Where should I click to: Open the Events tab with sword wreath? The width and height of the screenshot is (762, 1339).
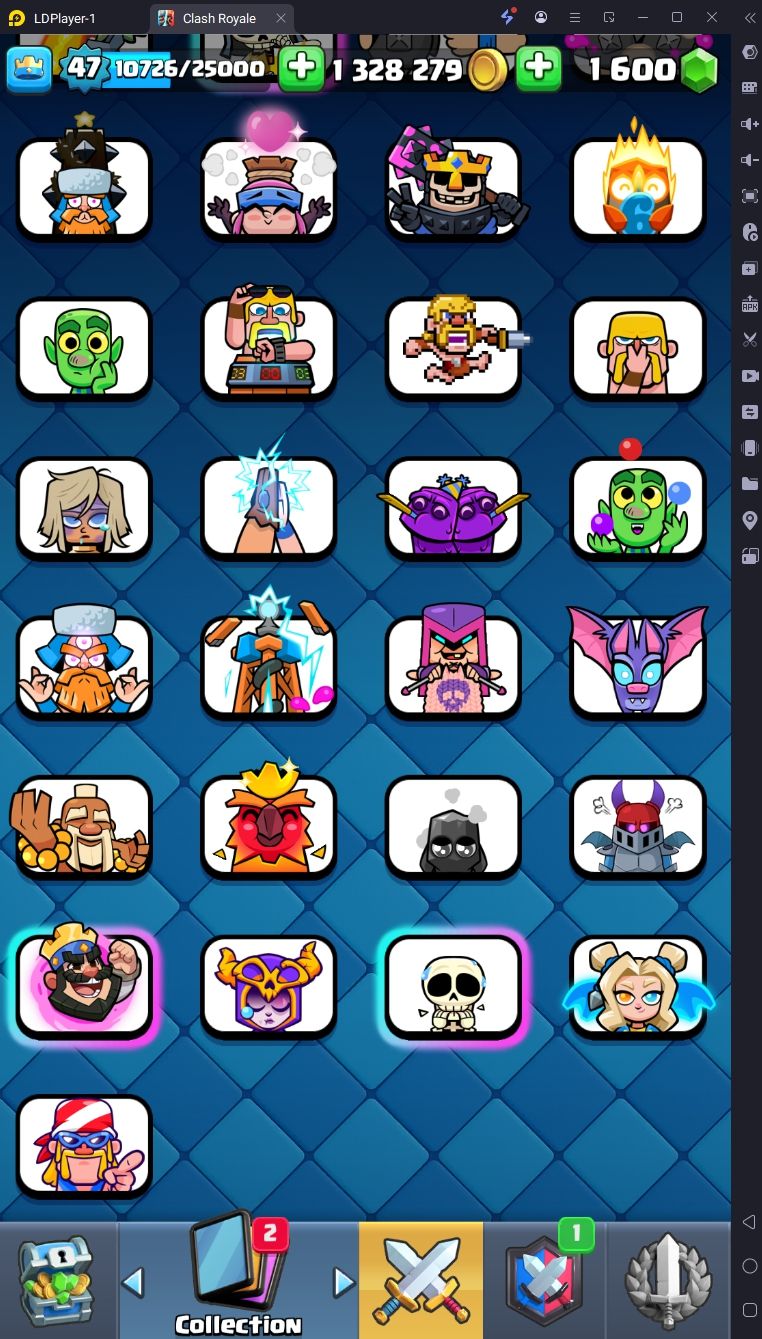pyautogui.click(x=668, y=1280)
